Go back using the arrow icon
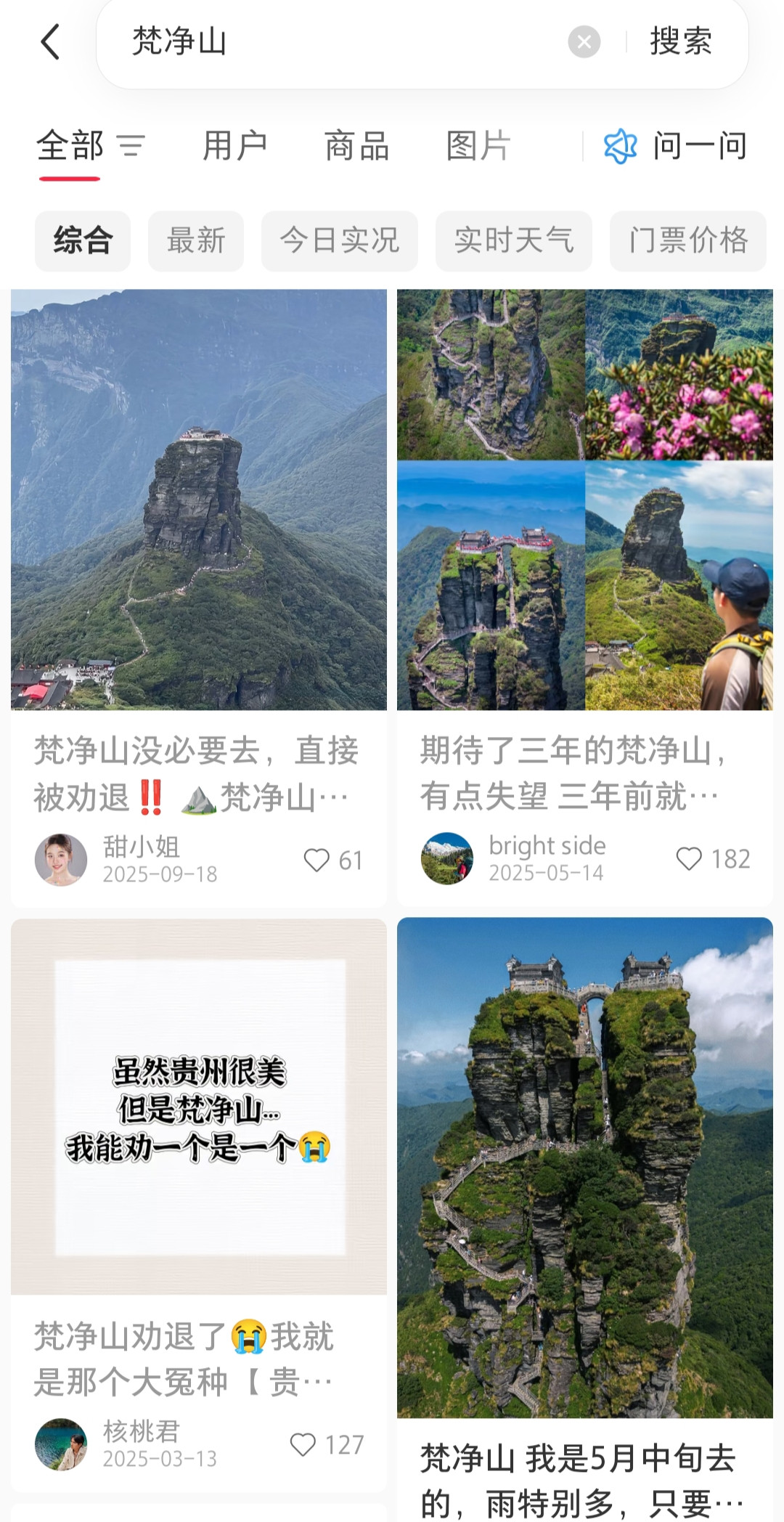The width and height of the screenshot is (784, 1522). (50, 42)
